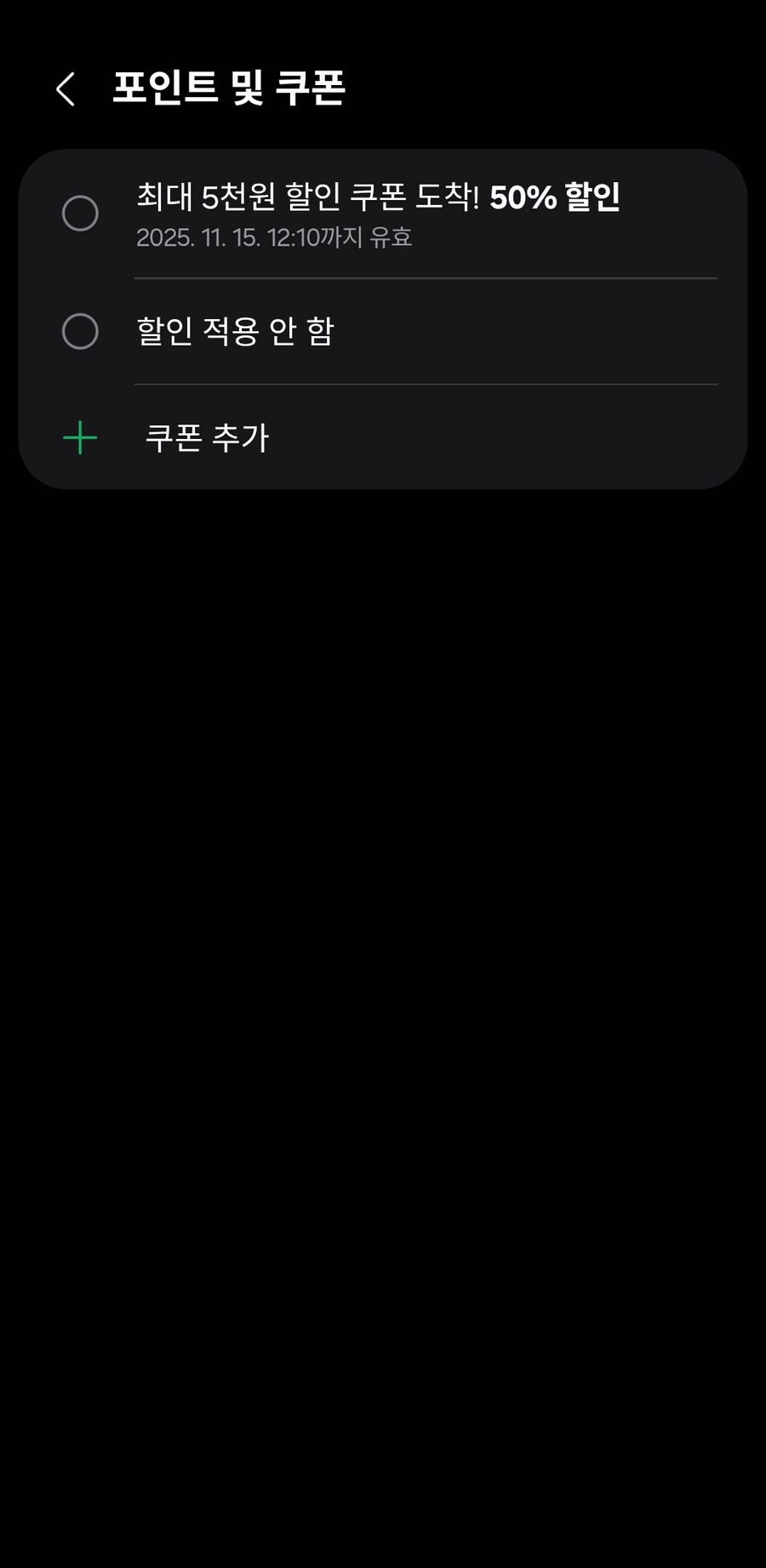The image size is (766, 1568).
Task: Hit the back icon next to the screen title
Action: click(64, 88)
